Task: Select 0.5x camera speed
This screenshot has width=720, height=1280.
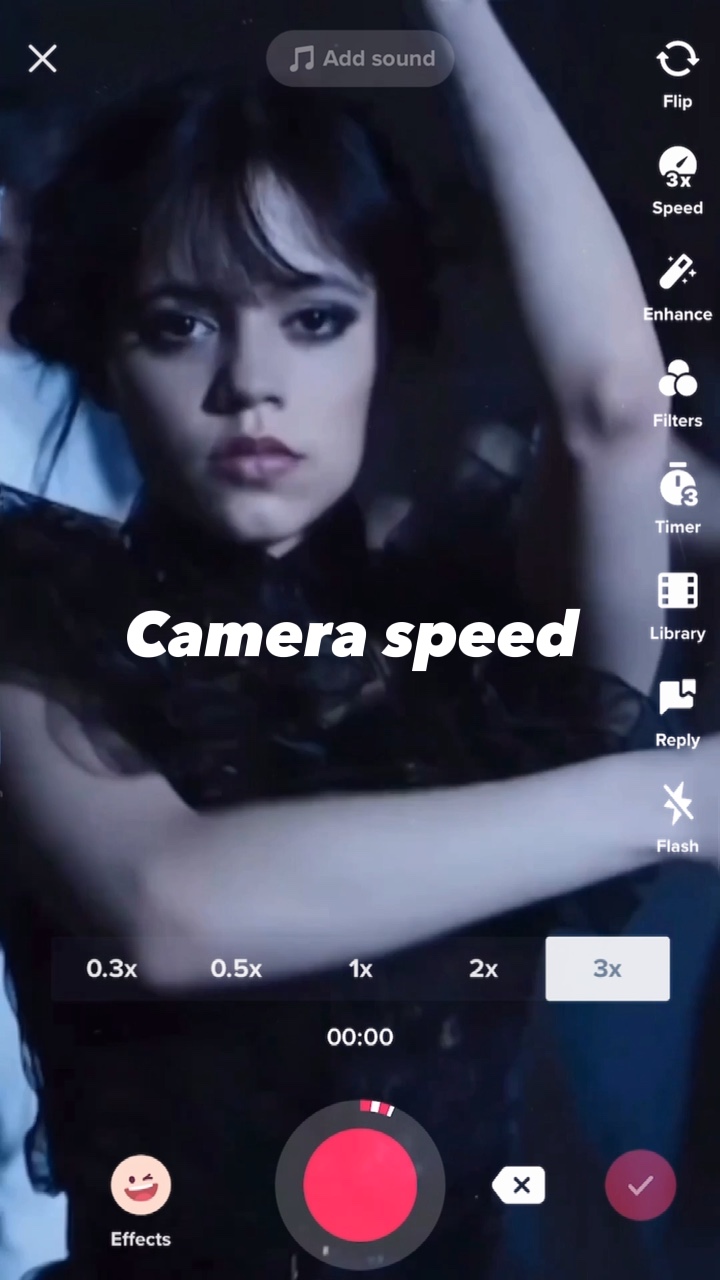Action: click(236, 969)
